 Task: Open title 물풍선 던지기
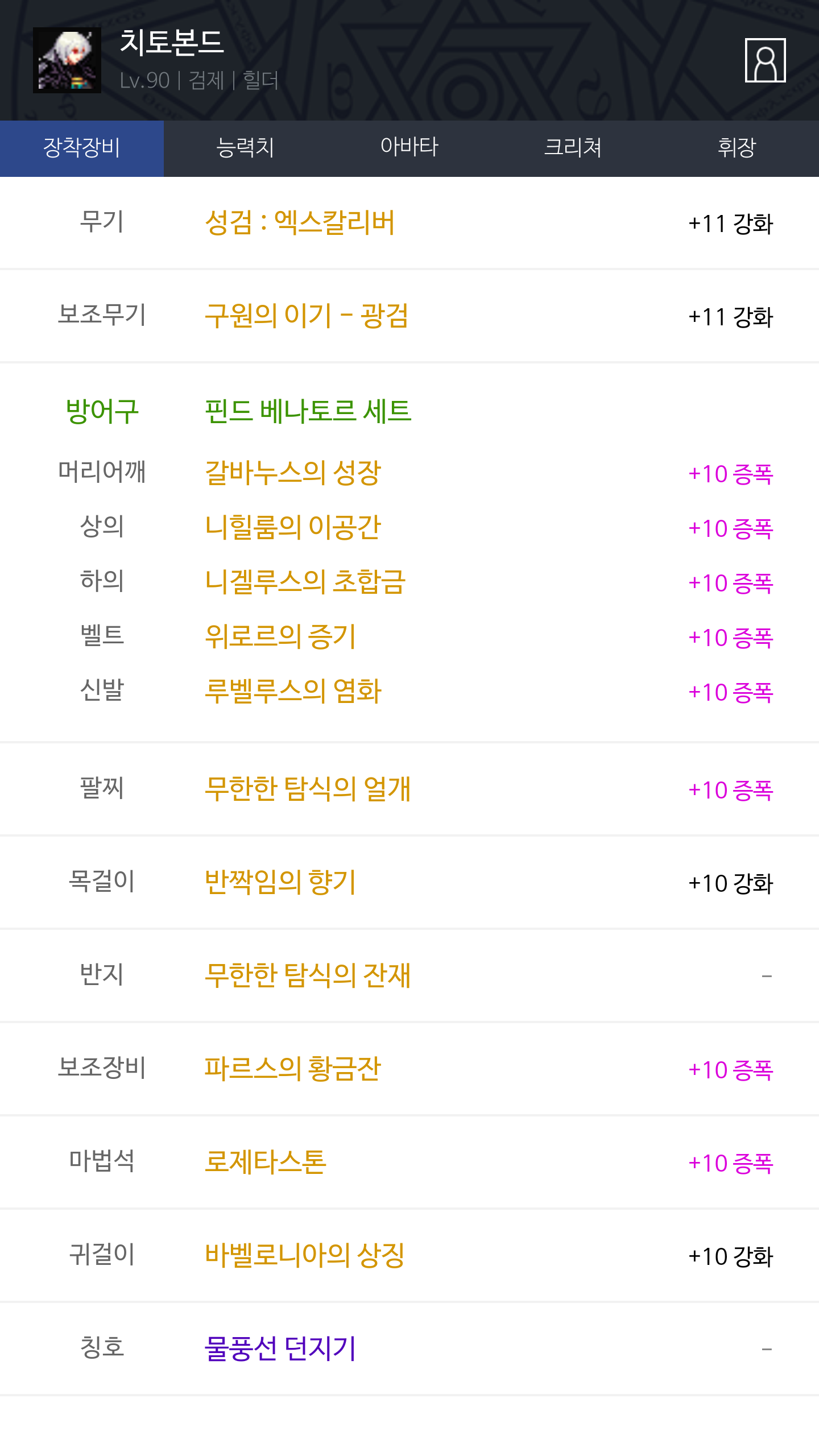pyautogui.click(x=280, y=1349)
